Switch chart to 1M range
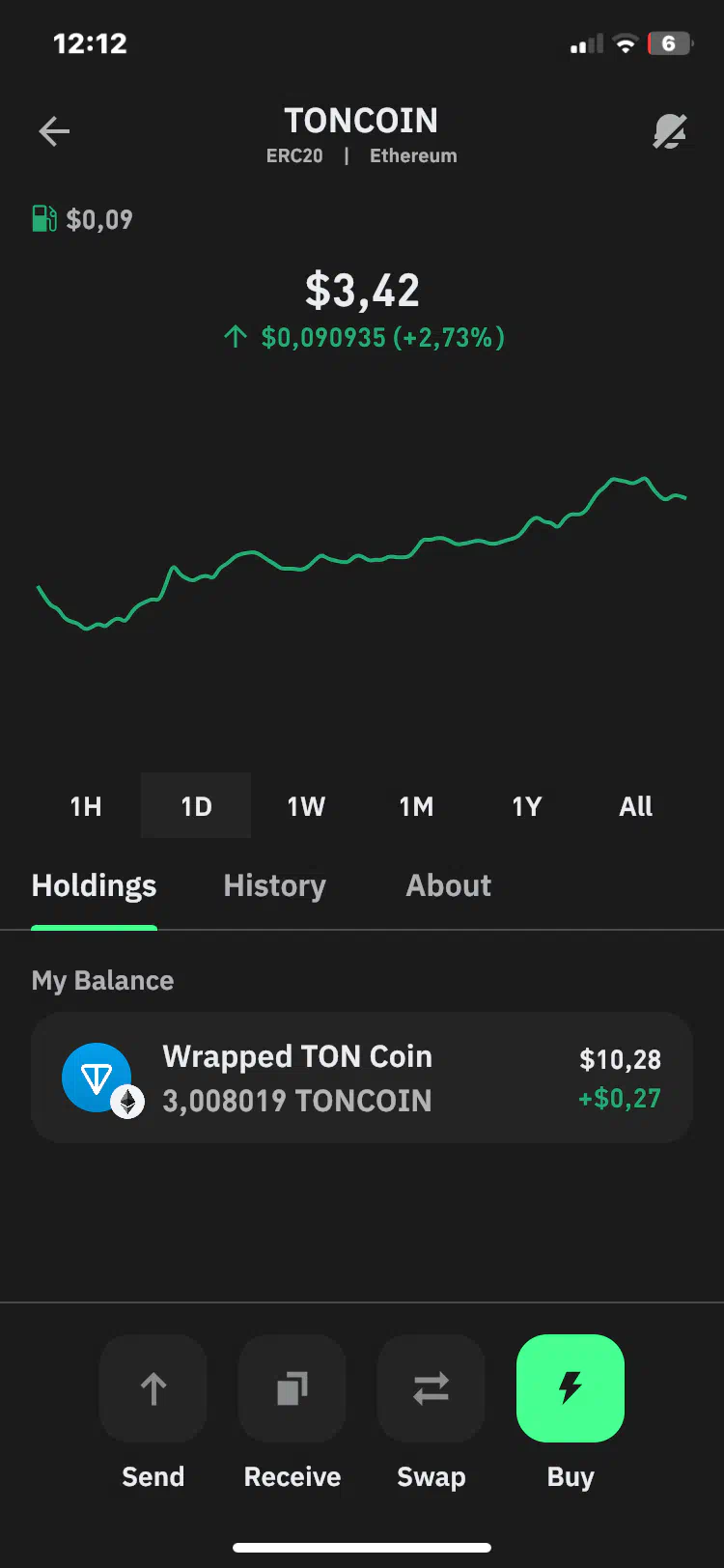This screenshot has height=1568, width=724. point(416,806)
